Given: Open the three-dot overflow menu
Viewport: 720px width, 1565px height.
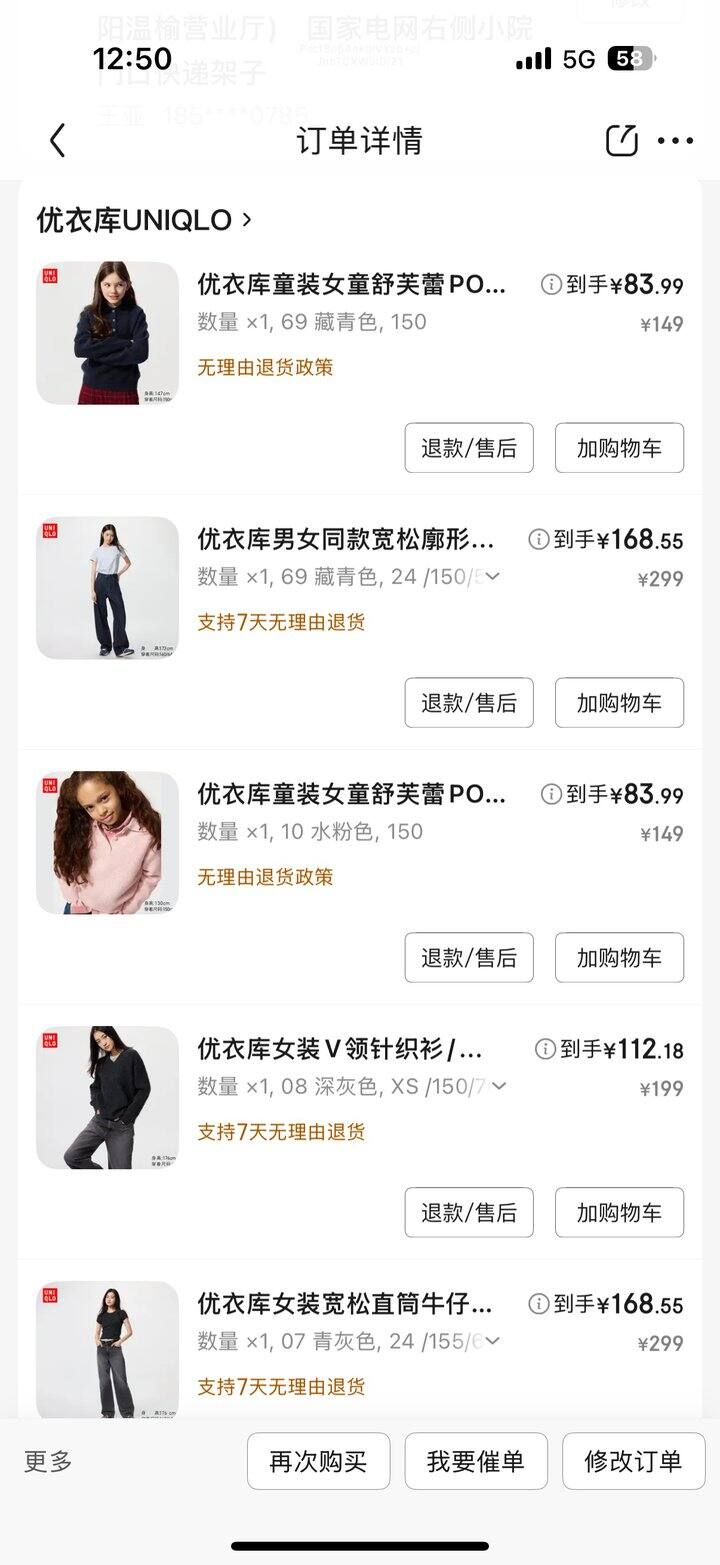Looking at the screenshot, I should tap(676, 141).
